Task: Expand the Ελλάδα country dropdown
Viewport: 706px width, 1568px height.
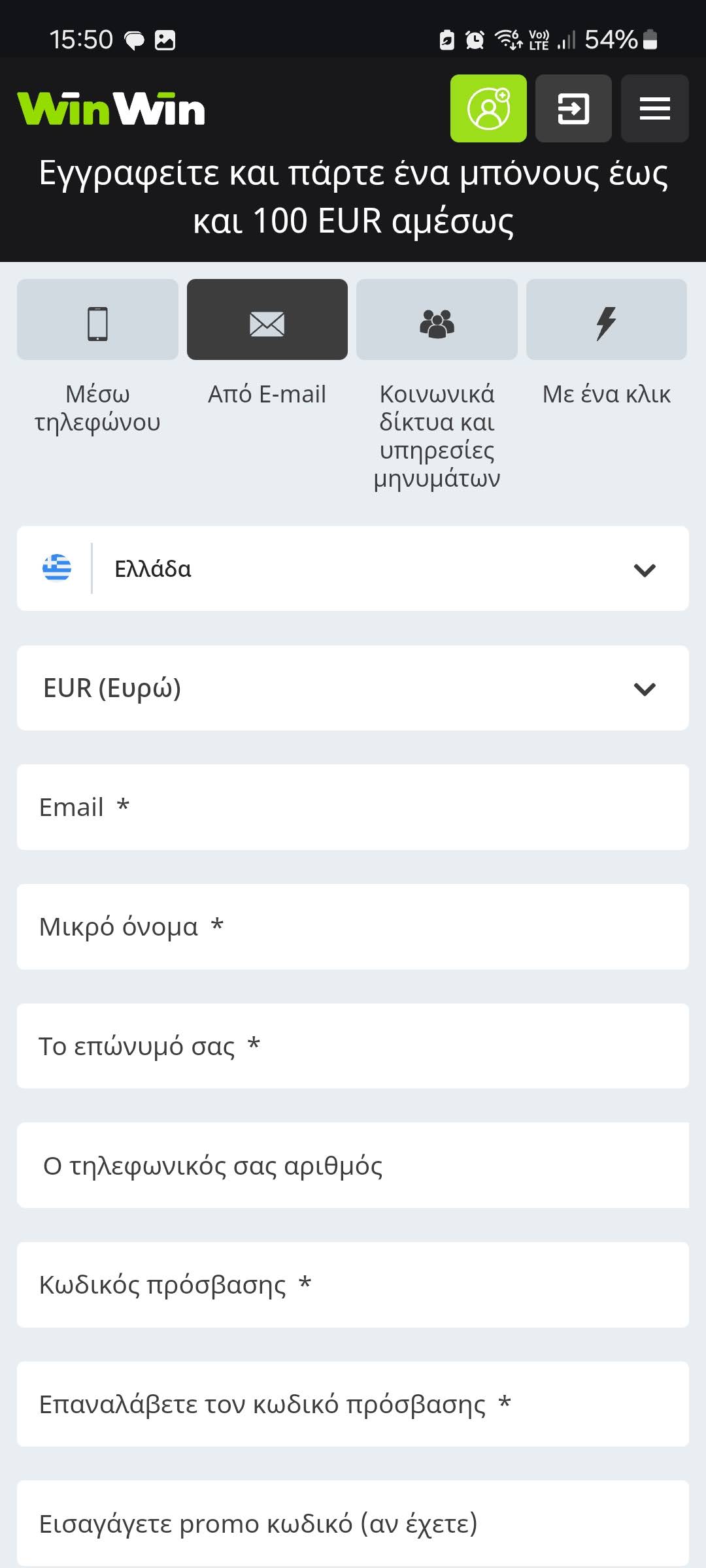Action: [353, 568]
